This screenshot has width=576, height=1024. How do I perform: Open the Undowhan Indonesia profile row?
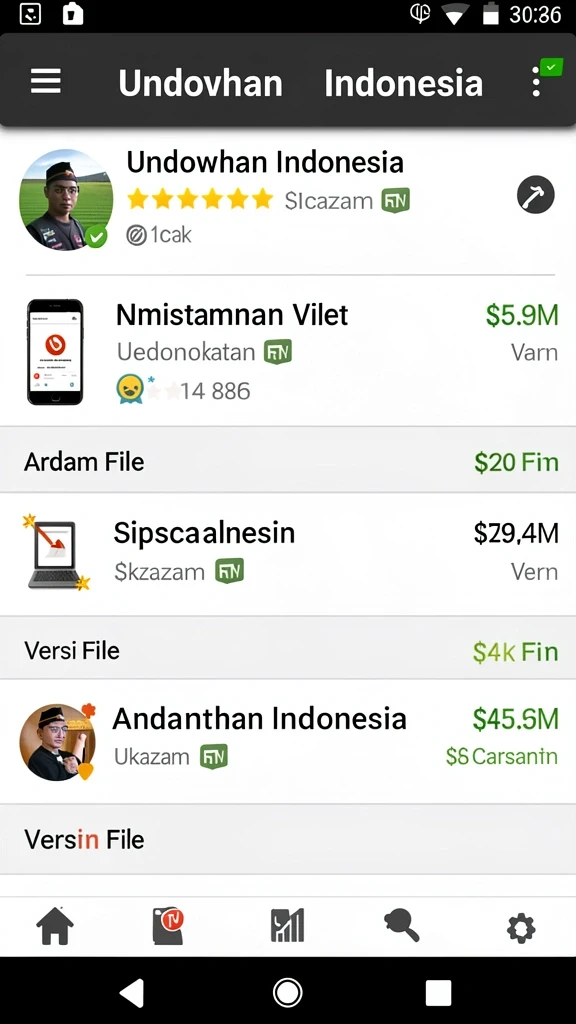(x=288, y=199)
